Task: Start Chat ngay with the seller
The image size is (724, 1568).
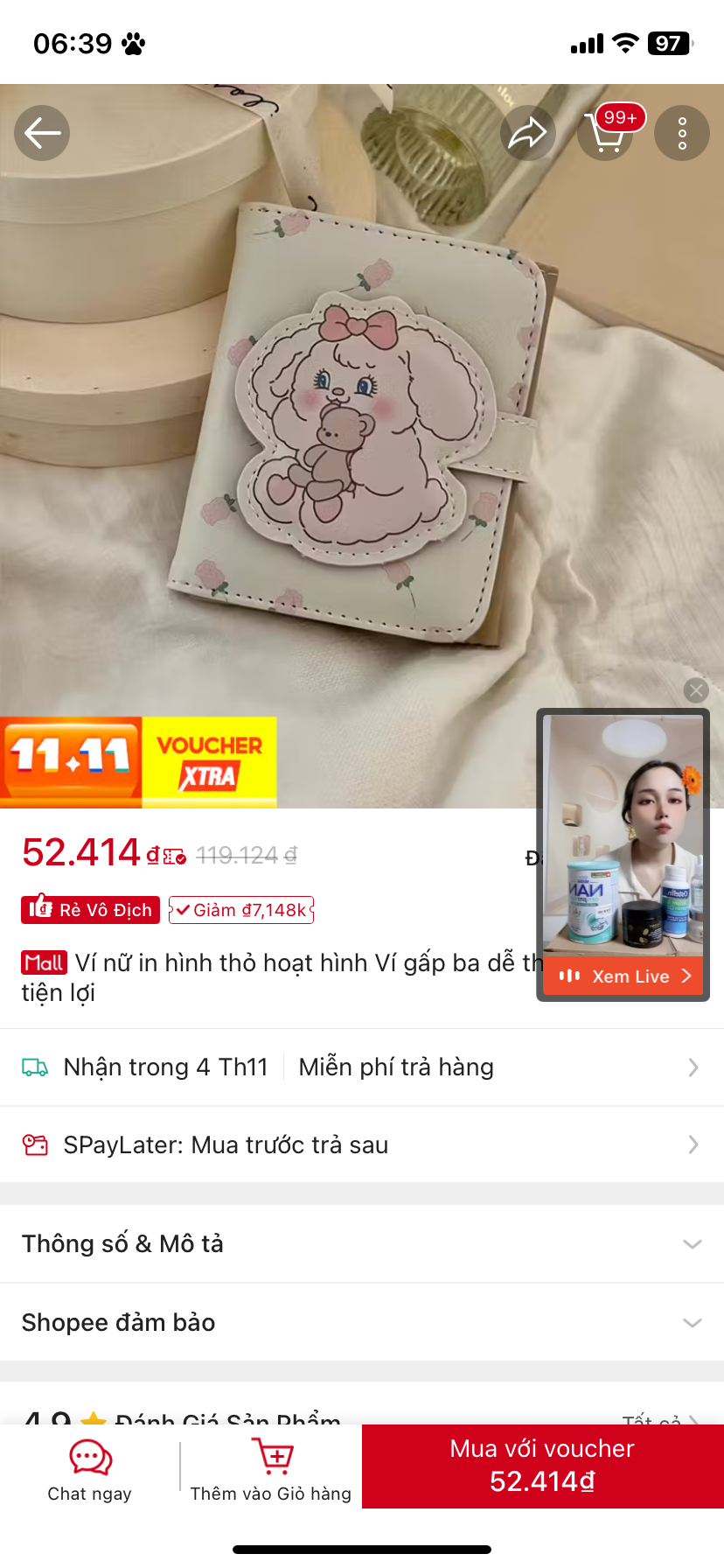Action: (x=90, y=1470)
